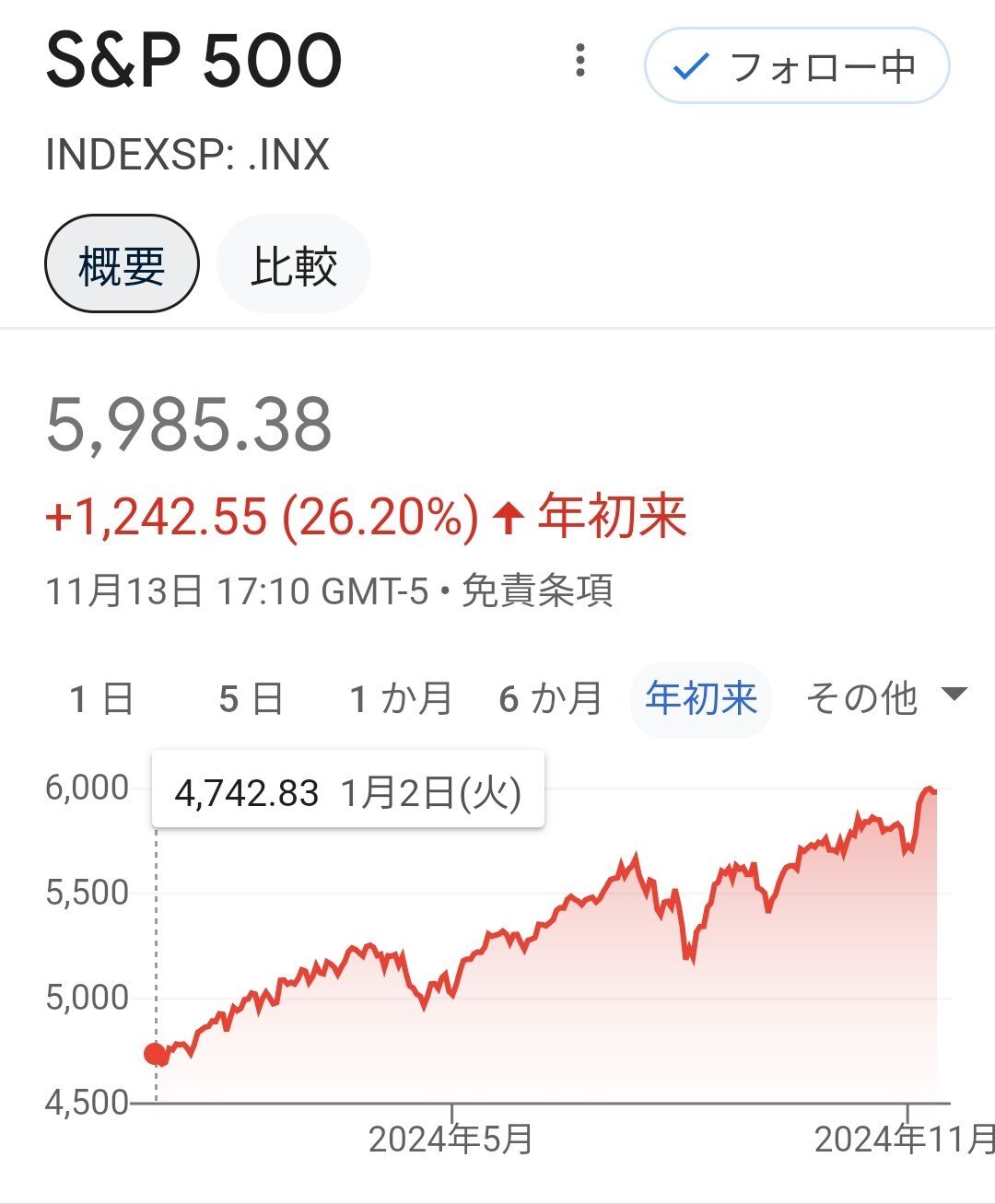
Task: Open the 免責条項 disclaimer link
Action: 537,590
